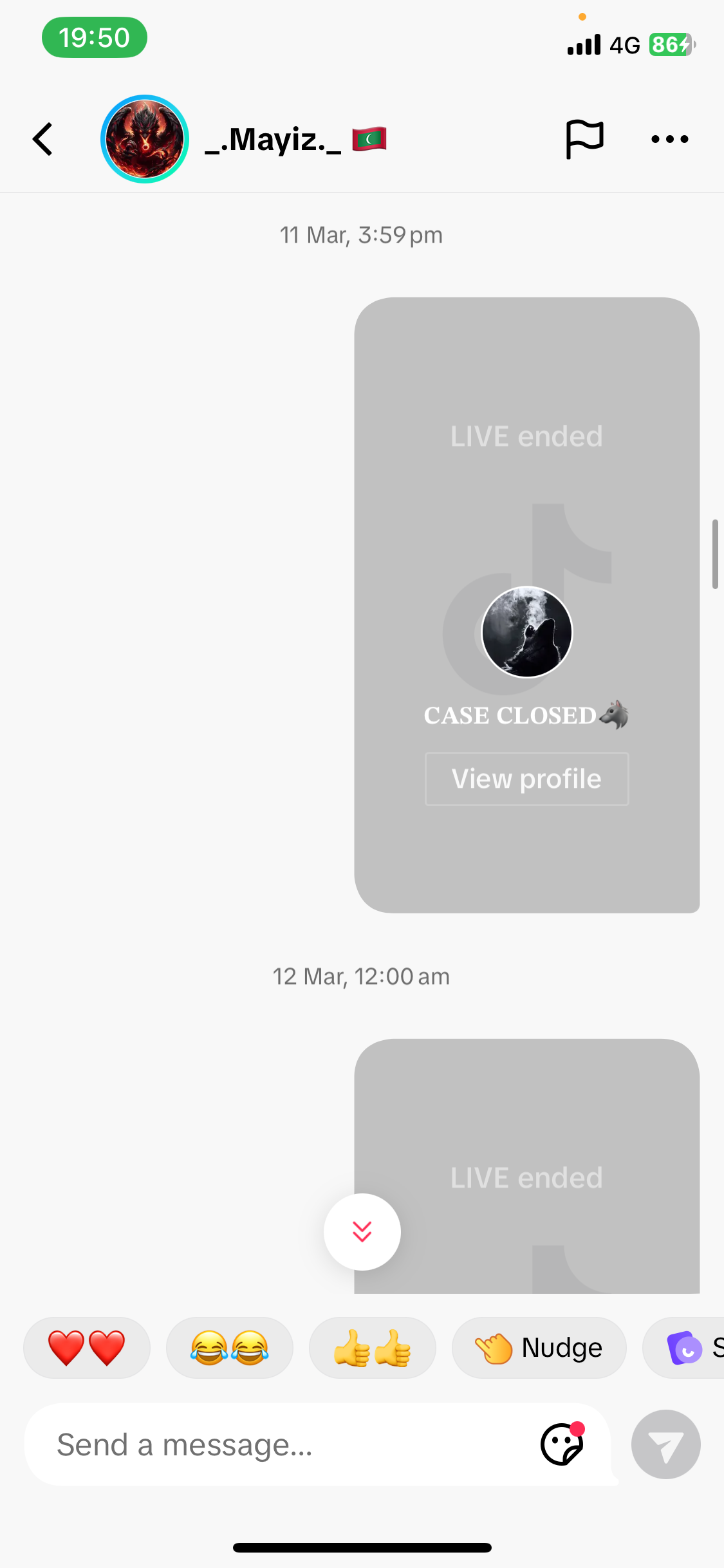Image resolution: width=724 pixels, height=1568 pixels.
Task: Send the double hearts quick reaction
Action: [x=87, y=1347]
